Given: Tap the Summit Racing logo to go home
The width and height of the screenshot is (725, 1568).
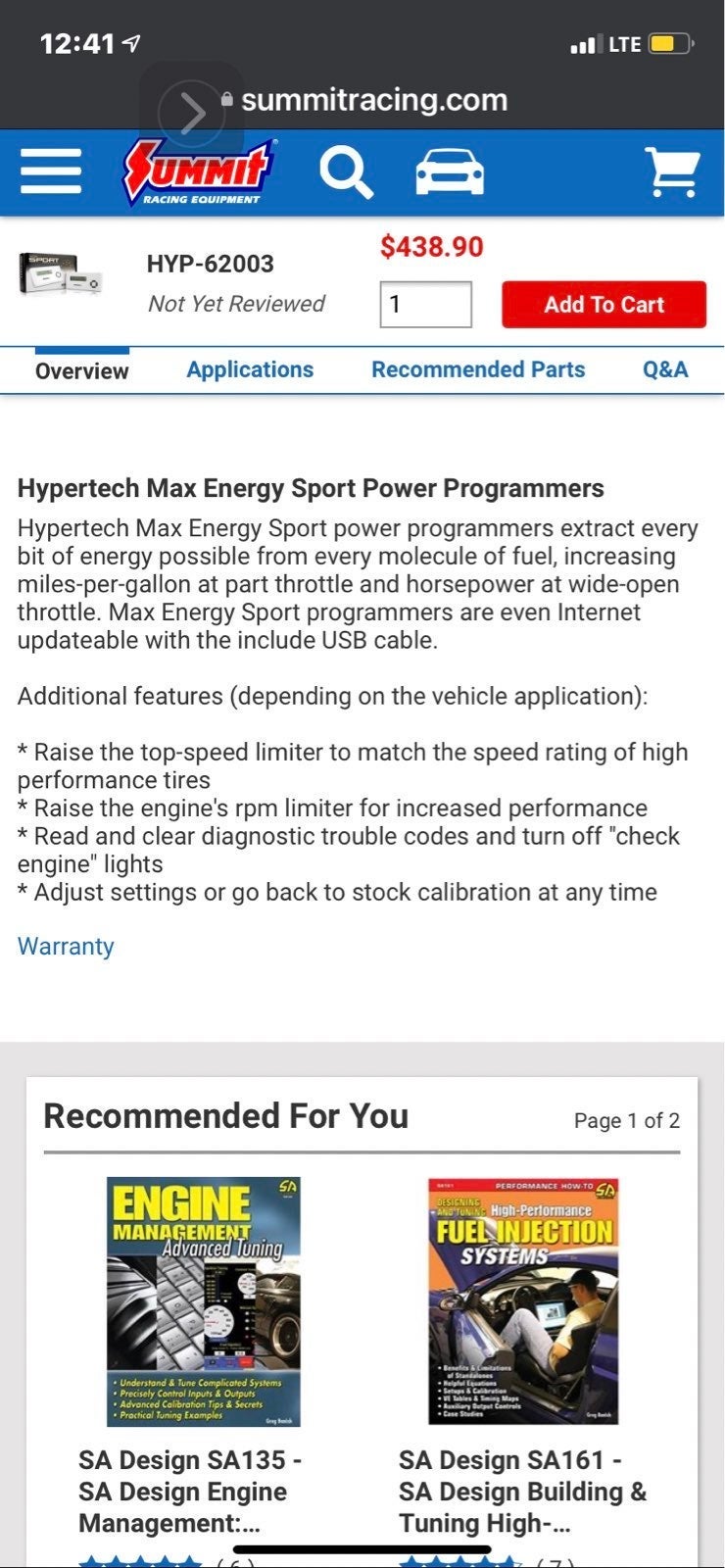Looking at the screenshot, I should tap(200, 172).
